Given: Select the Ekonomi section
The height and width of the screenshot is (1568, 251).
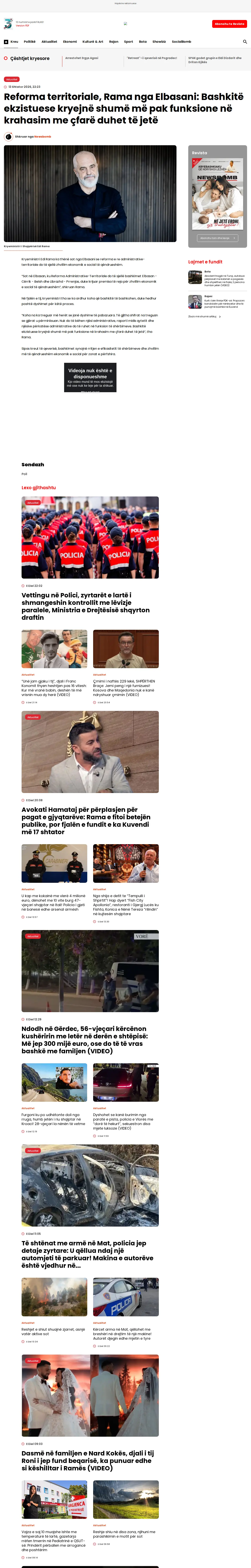Looking at the screenshot, I should point(70,42).
